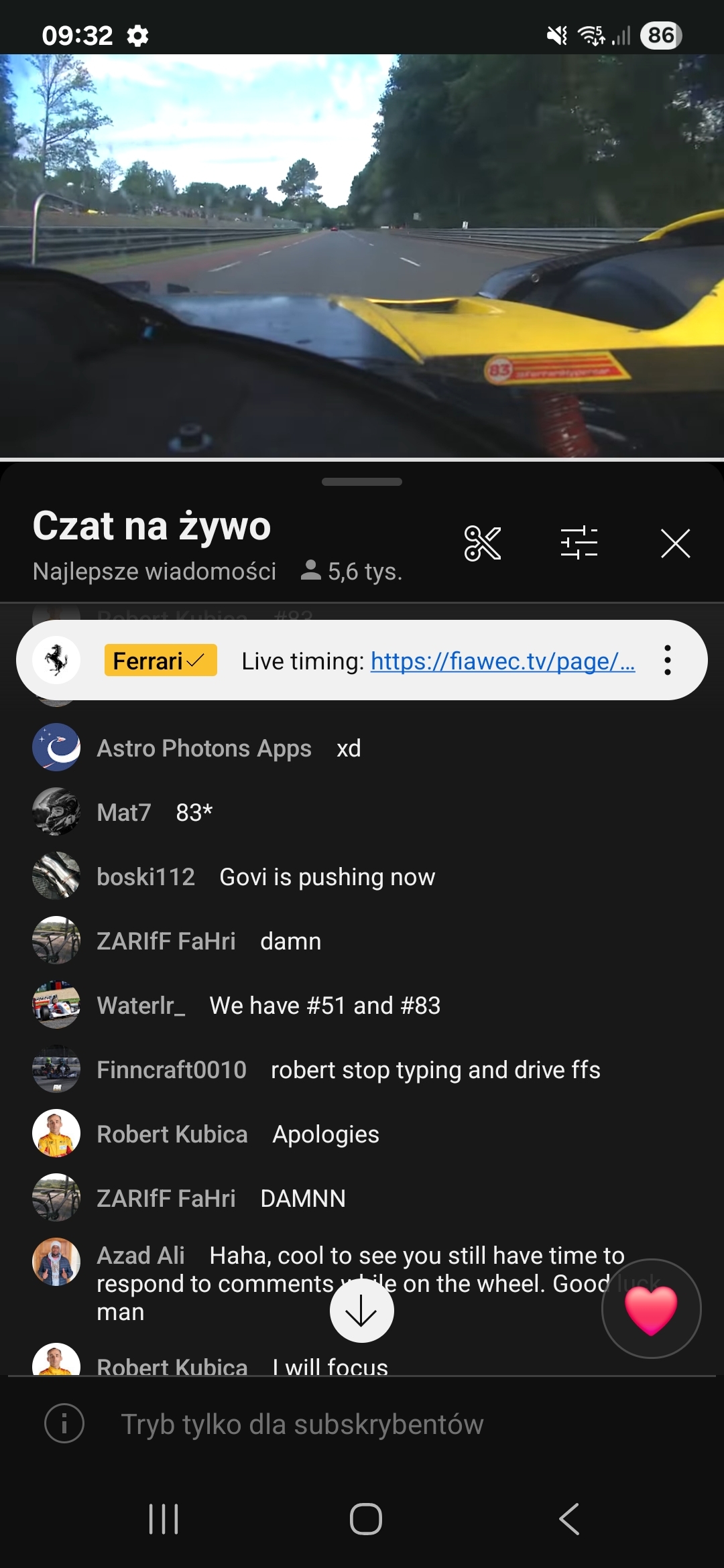Return to the home screen
The image size is (724, 1568).
click(x=365, y=1518)
